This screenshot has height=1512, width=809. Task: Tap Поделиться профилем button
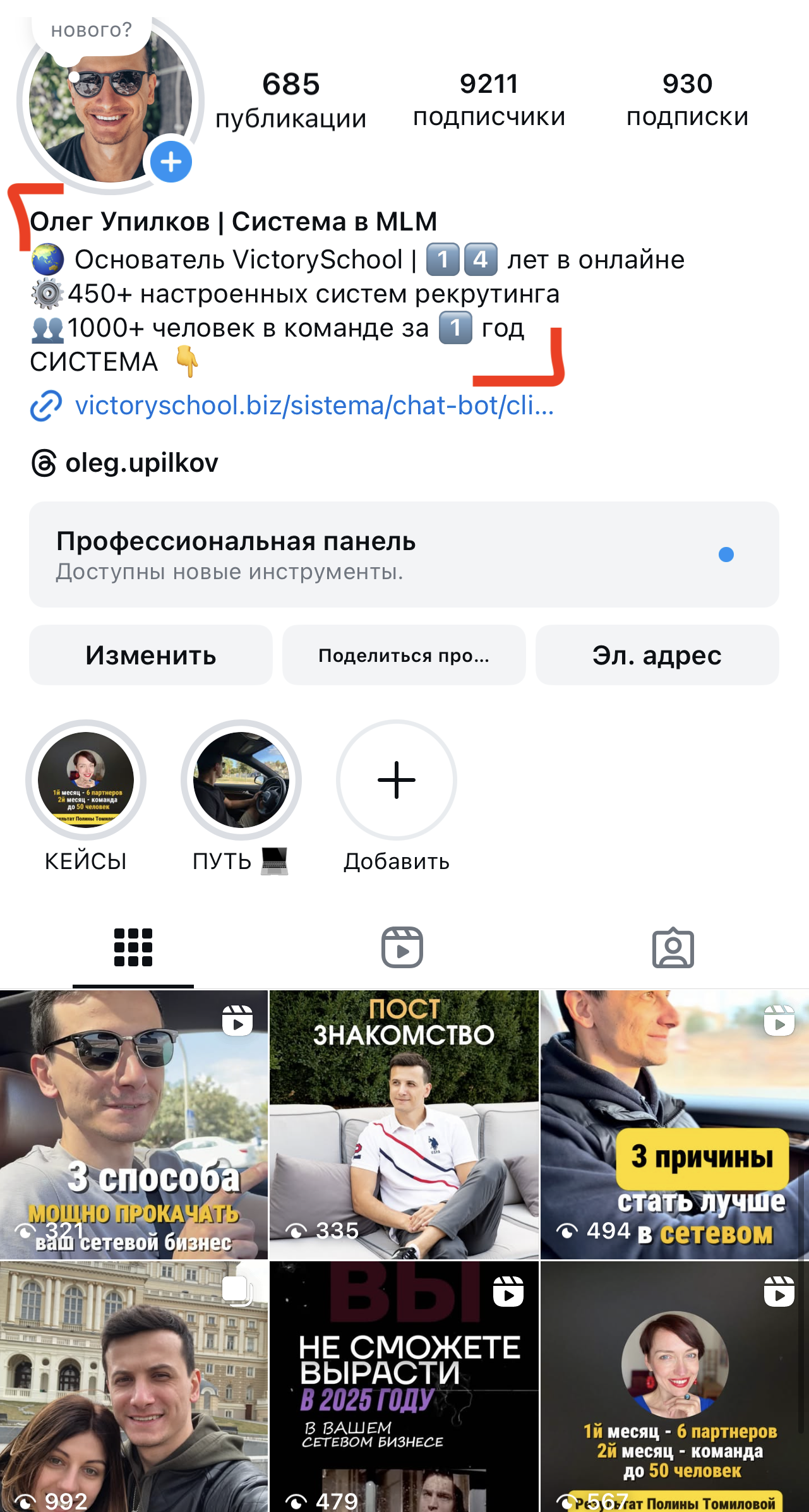[404, 655]
